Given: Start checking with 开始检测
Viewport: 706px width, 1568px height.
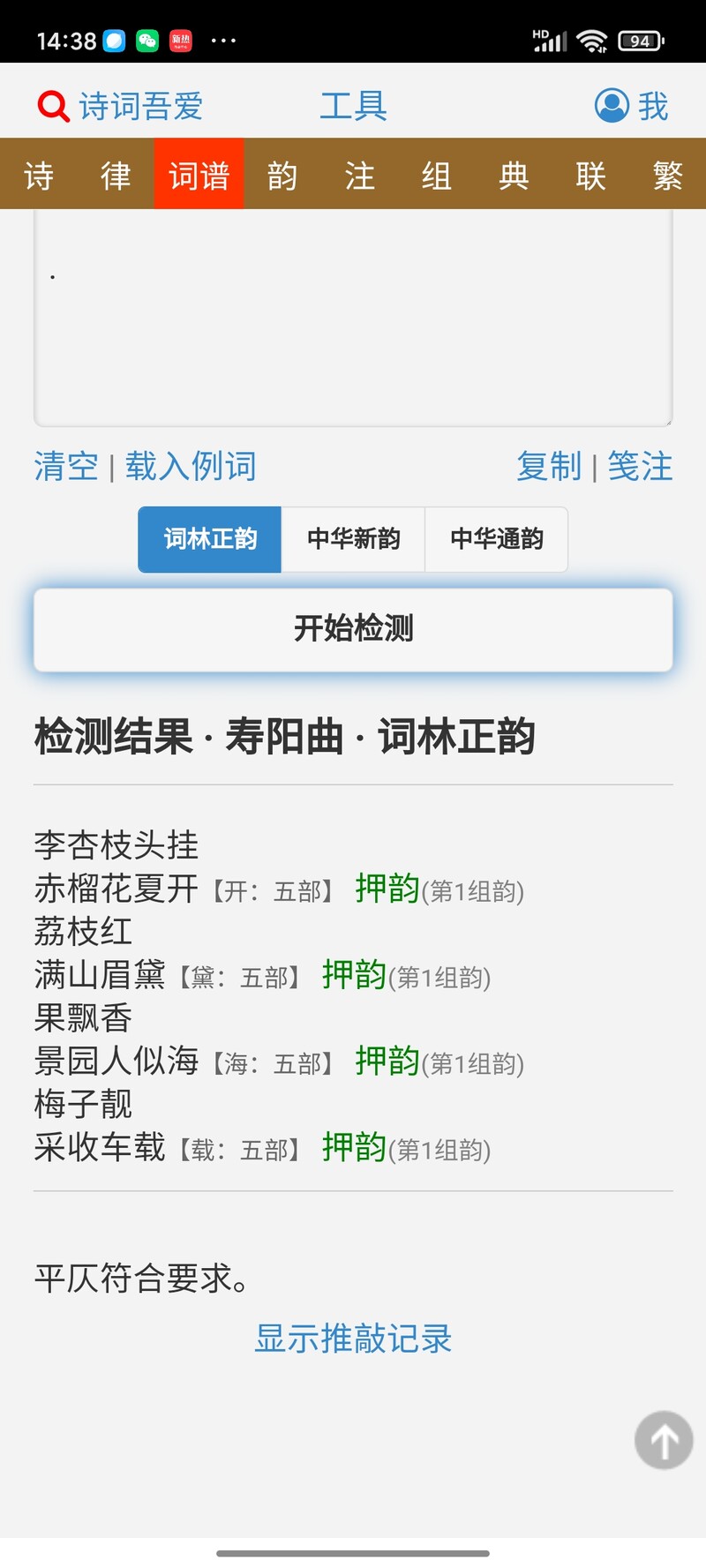Looking at the screenshot, I should (353, 629).
